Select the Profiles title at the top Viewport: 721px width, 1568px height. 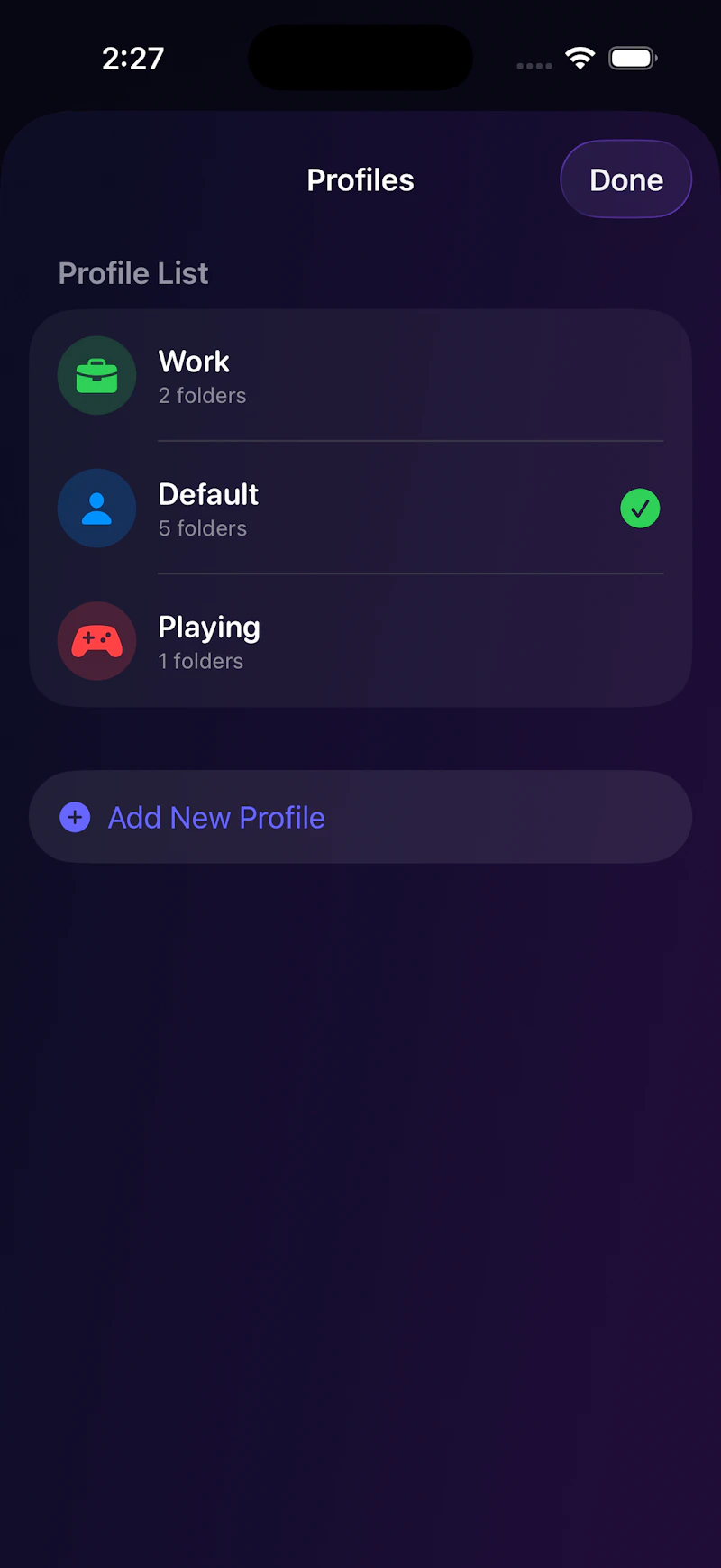pyautogui.click(x=360, y=179)
